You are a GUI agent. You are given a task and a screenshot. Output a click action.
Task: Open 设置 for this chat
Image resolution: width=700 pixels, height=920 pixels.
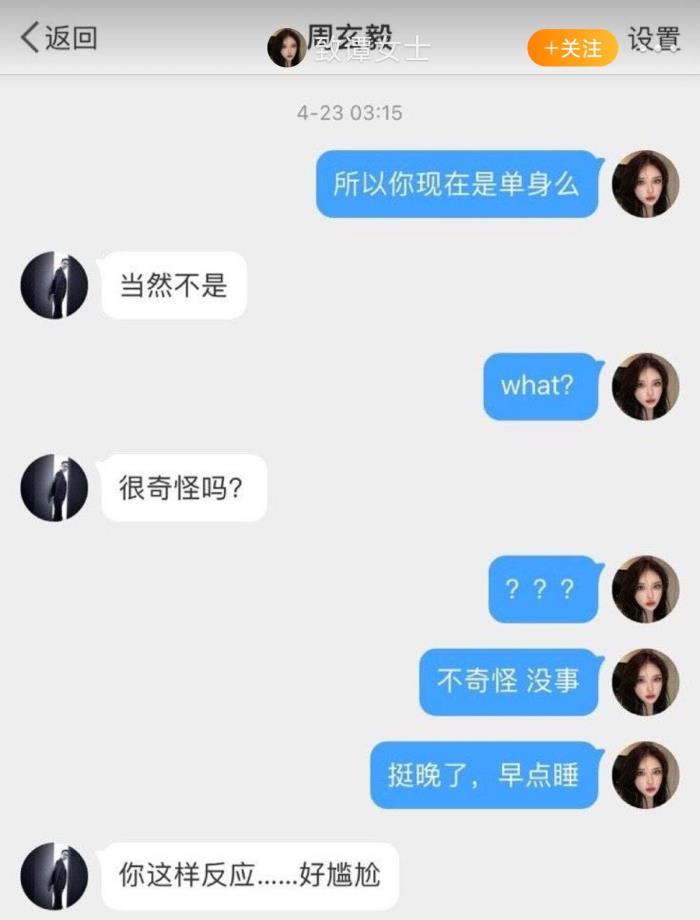[654, 40]
